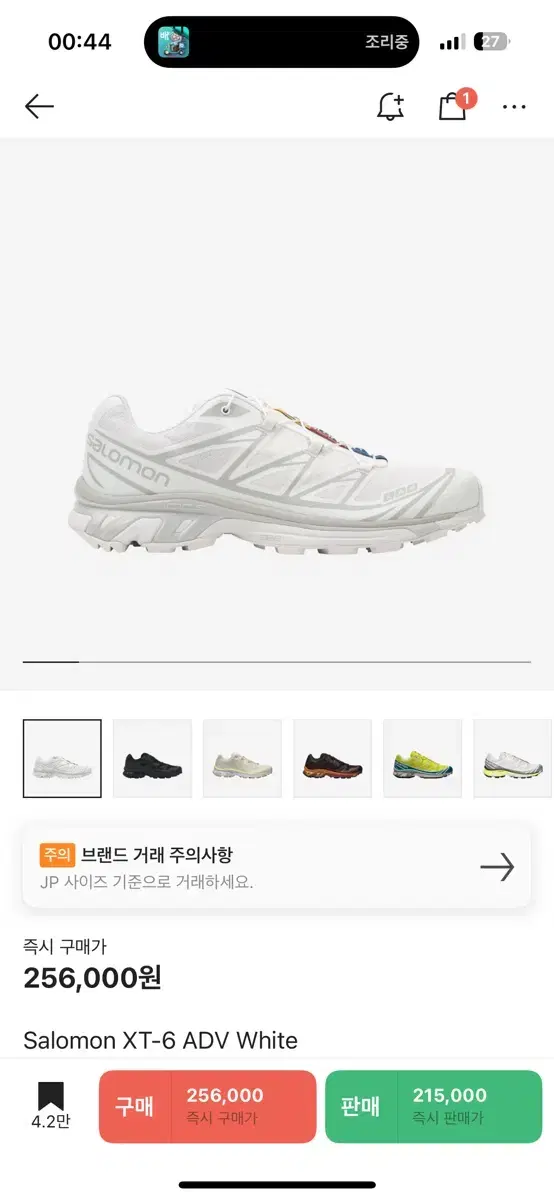Viewport: 554px width, 1200px height.
Task: Open the notification bell with plus
Action: (390, 106)
